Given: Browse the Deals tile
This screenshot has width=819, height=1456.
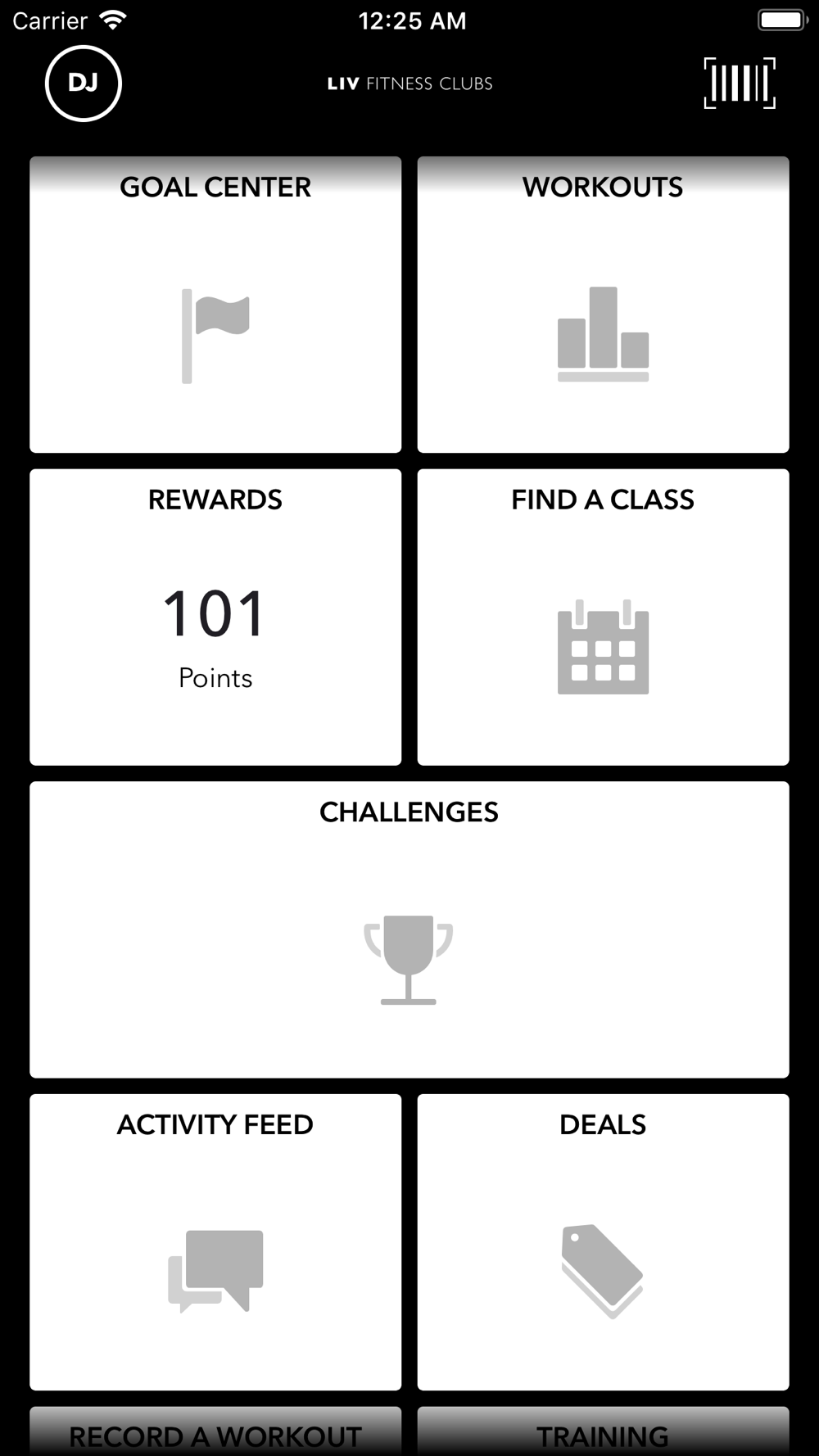Looking at the screenshot, I should pyautogui.click(x=604, y=1242).
